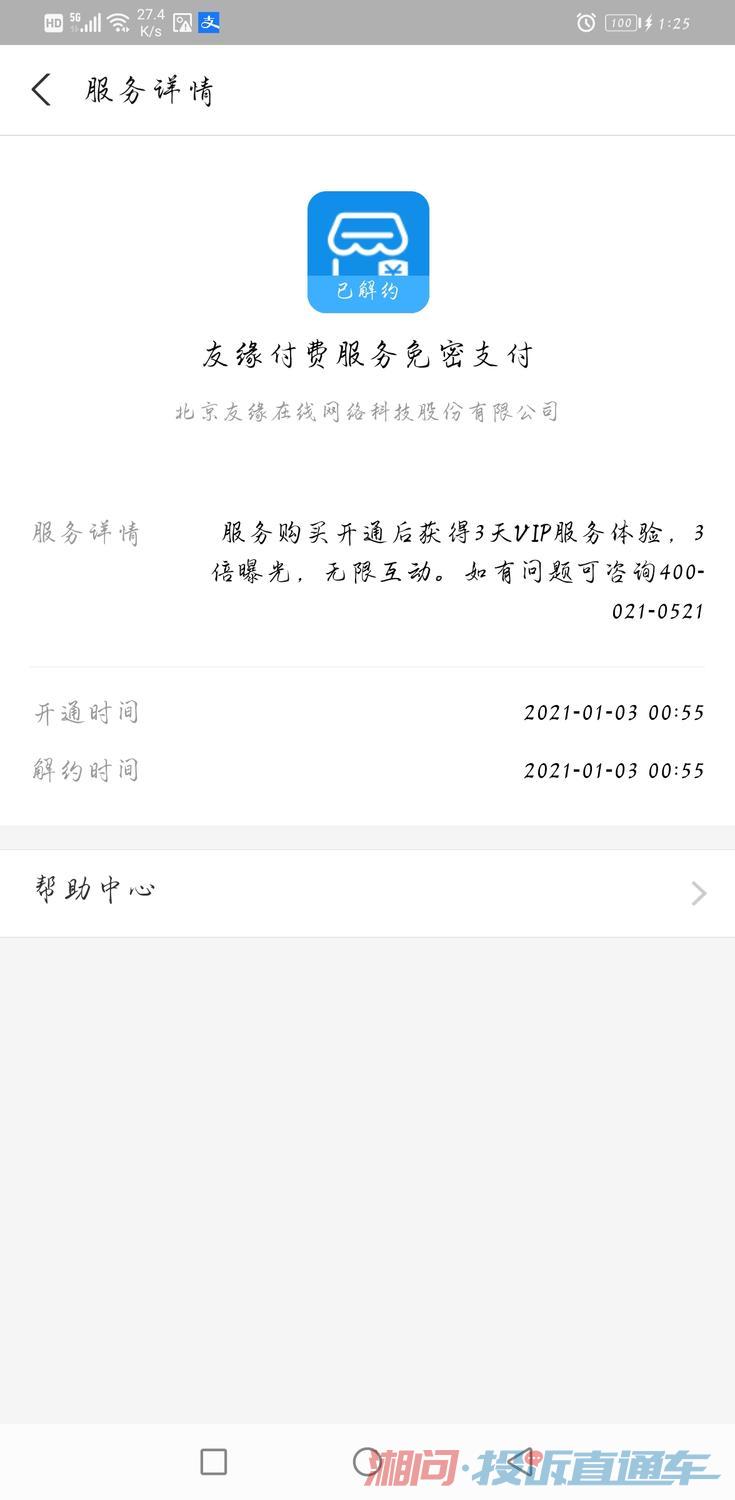Screen dimensions: 735x1500
Task: Tap the system recent apps square button
Action: click(x=213, y=1461)
